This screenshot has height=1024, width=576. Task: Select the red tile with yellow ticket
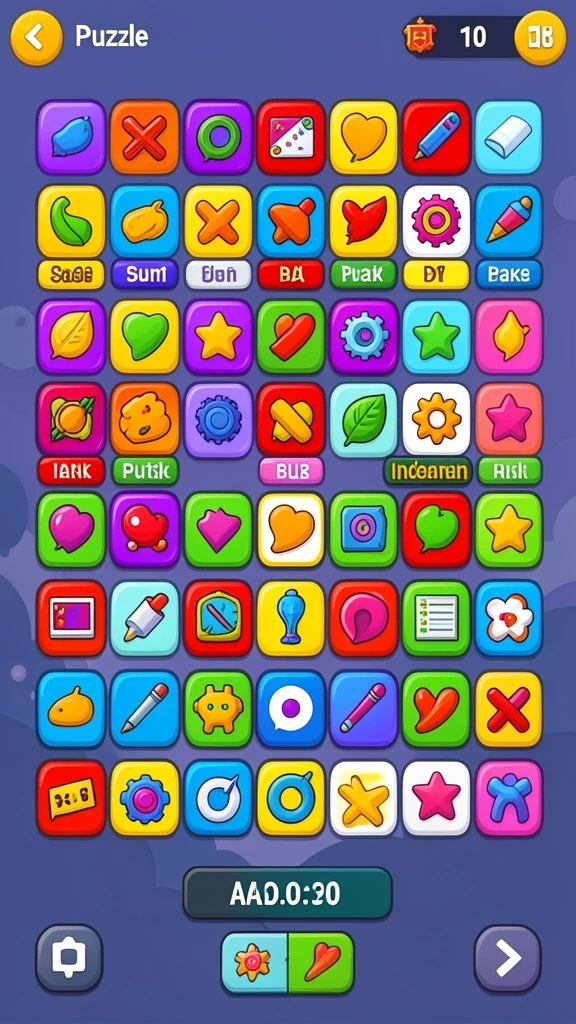pyautogui.click(x=71, y=797)
